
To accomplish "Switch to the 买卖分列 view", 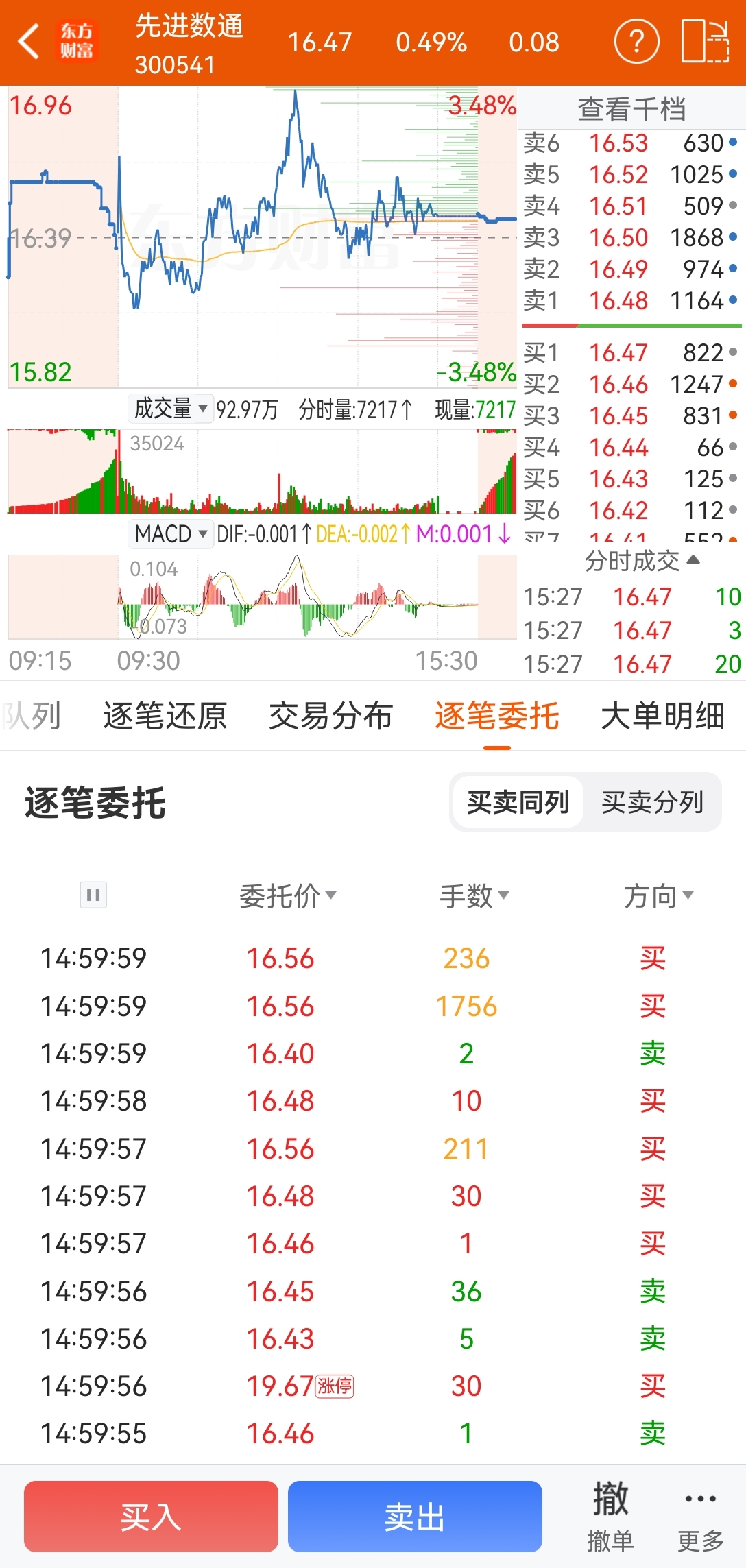I will tap(652, 801).
